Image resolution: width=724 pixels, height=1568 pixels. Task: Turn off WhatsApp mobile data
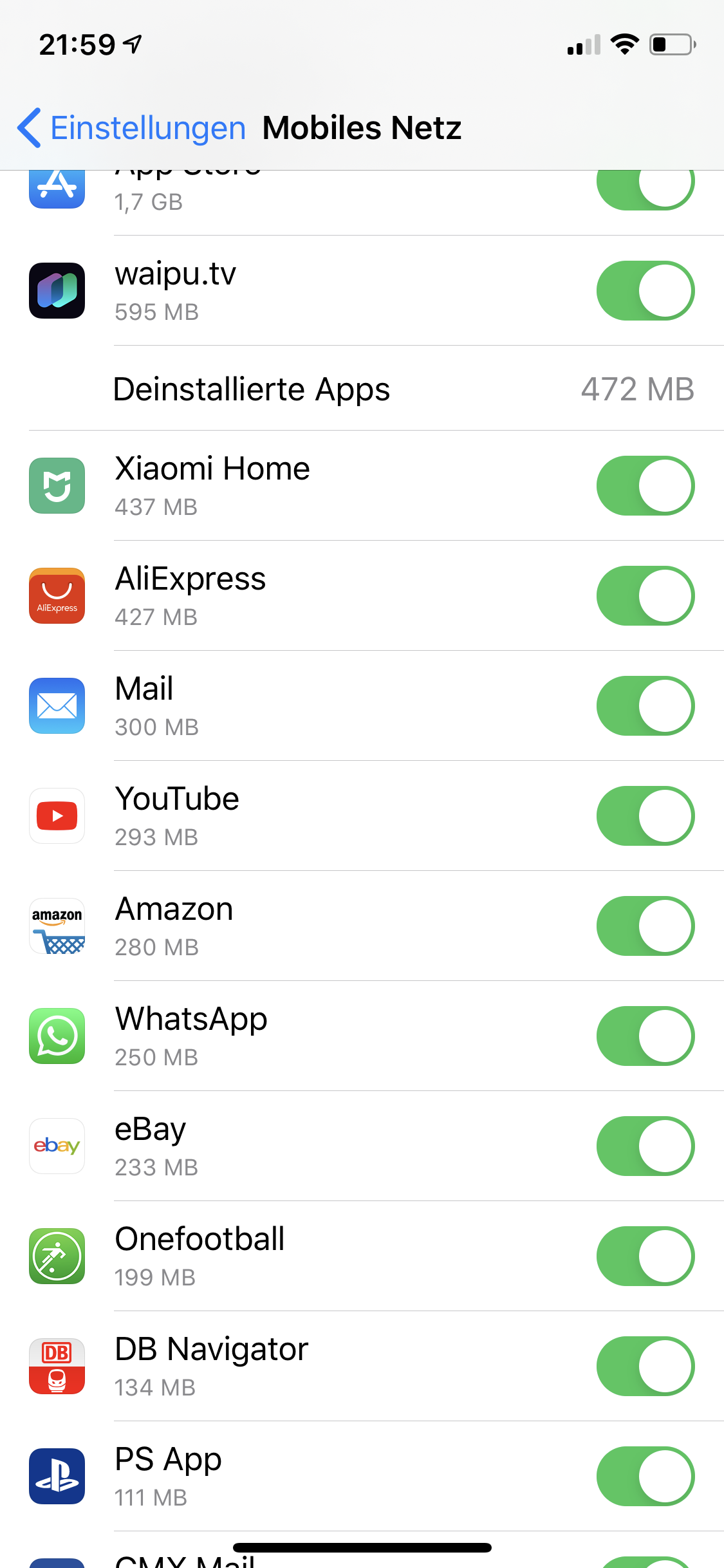pyautogui.click(x=645, y=1036)
